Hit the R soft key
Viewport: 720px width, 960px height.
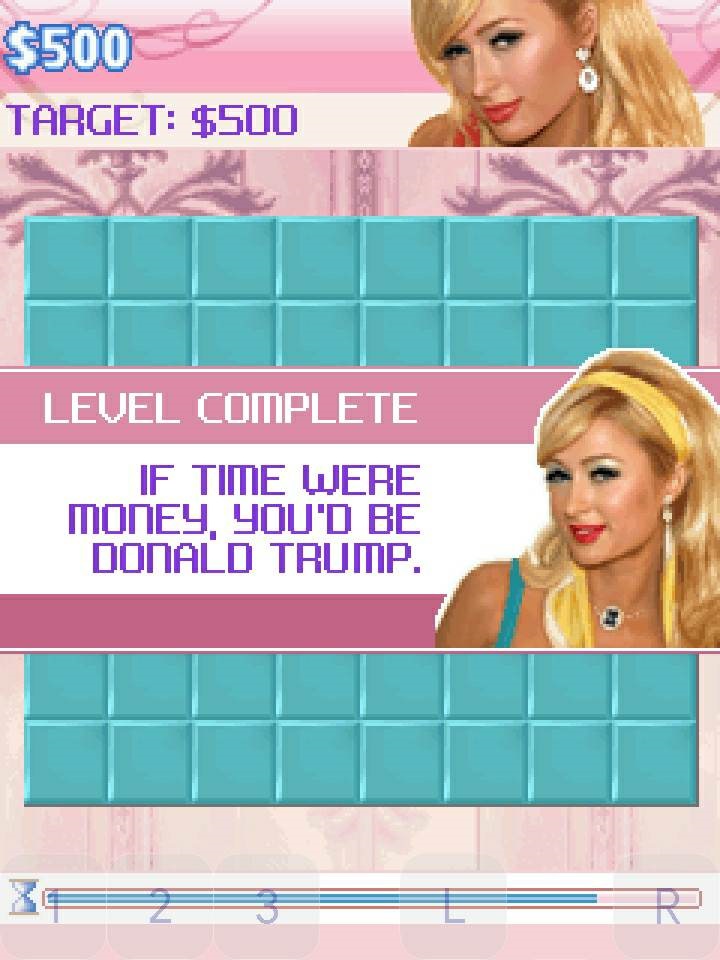666,906
